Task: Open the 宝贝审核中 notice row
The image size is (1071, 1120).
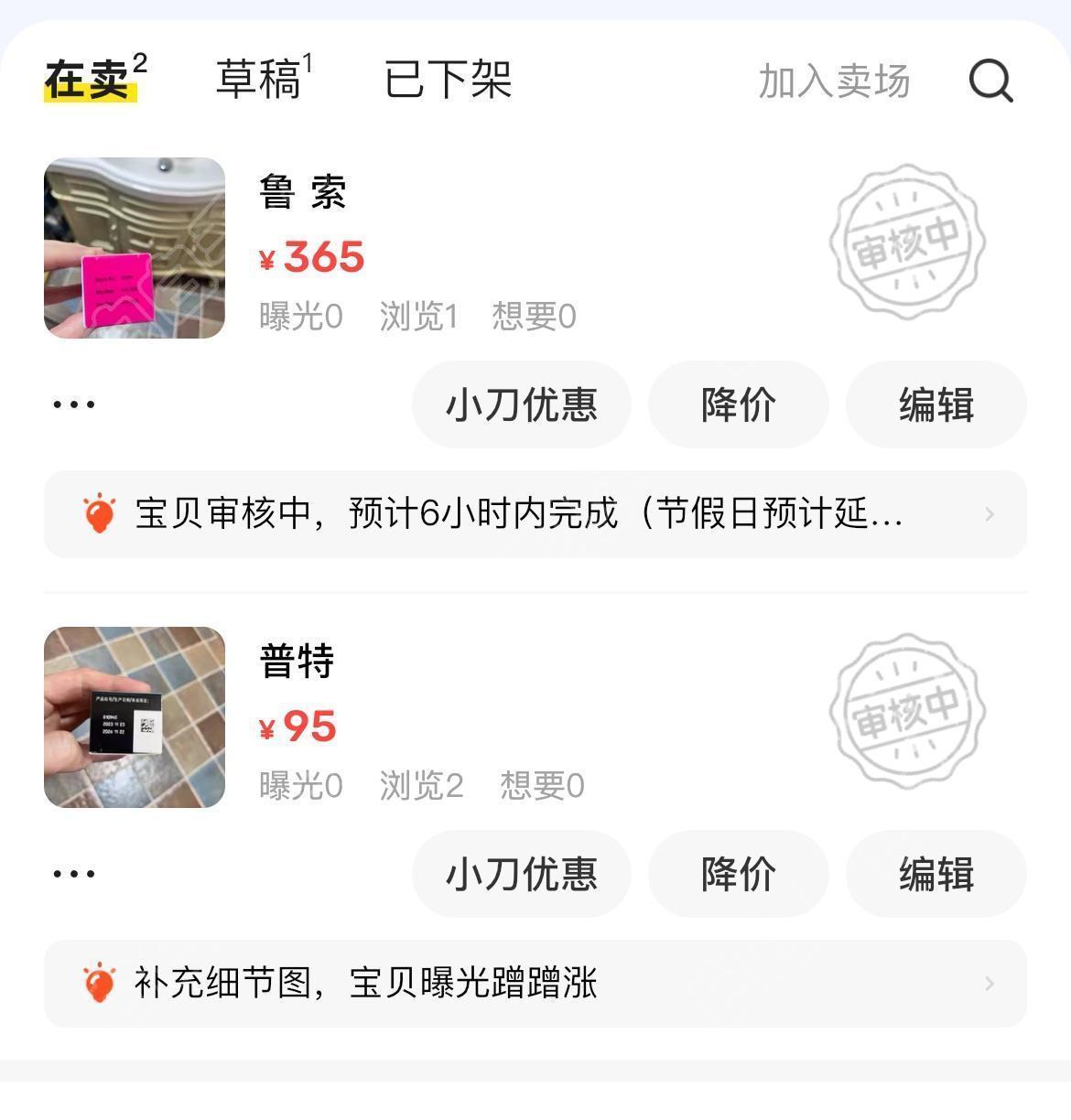Action: [x=535, y=514]
